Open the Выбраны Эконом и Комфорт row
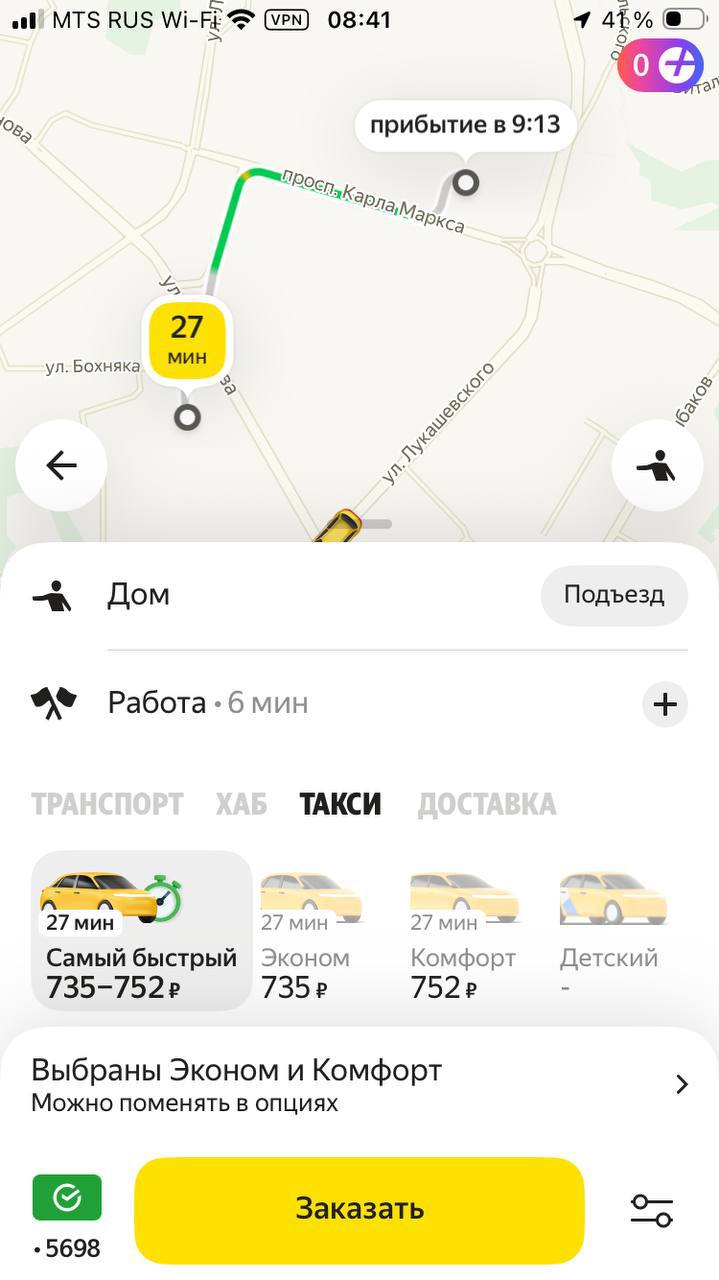719x1280 pixels. [x=359, y=1085]
